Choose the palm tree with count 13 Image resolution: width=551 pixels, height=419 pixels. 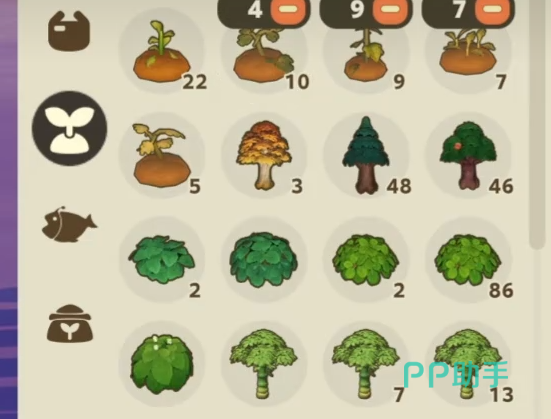coord(468,364)
